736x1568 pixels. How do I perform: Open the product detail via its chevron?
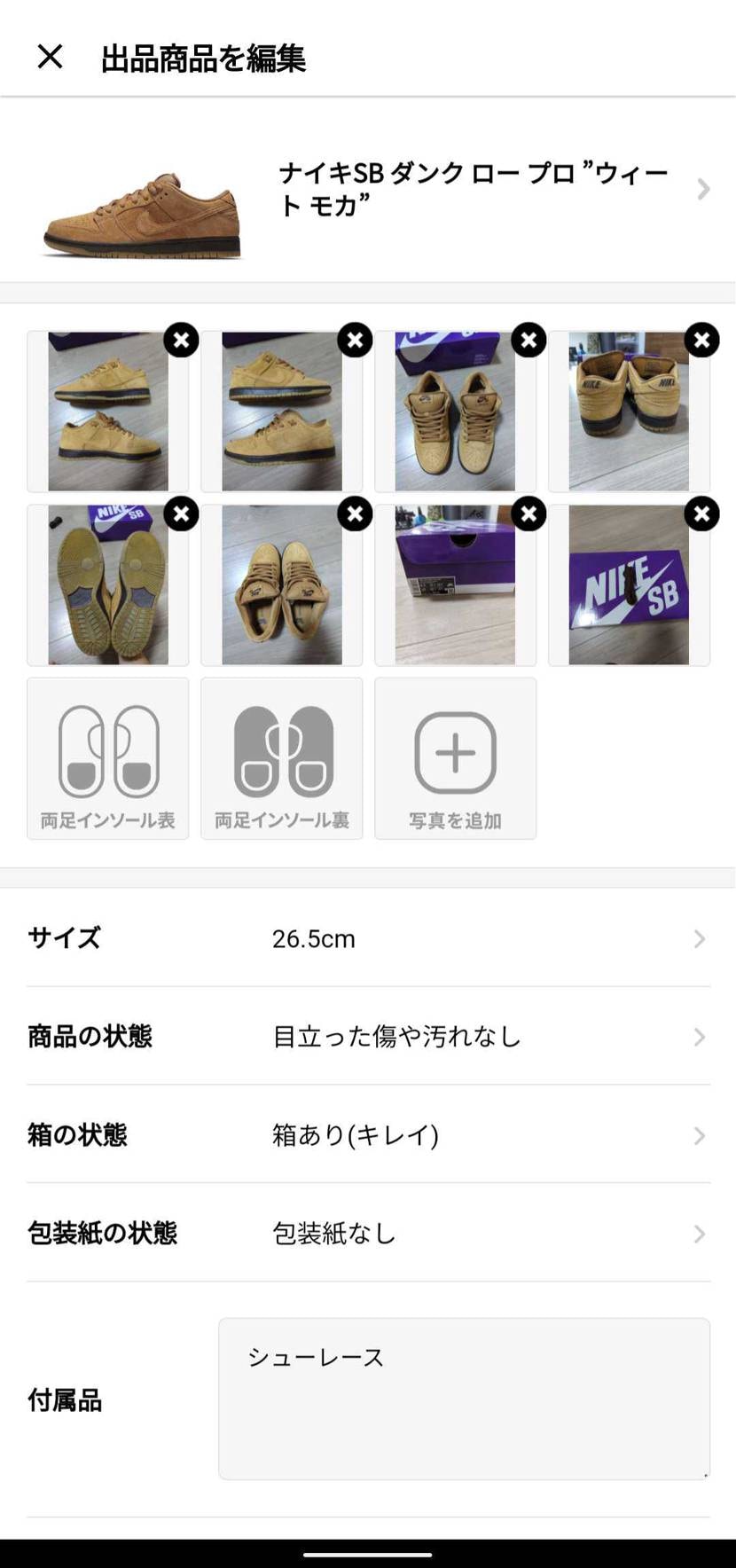coord(703,189)
